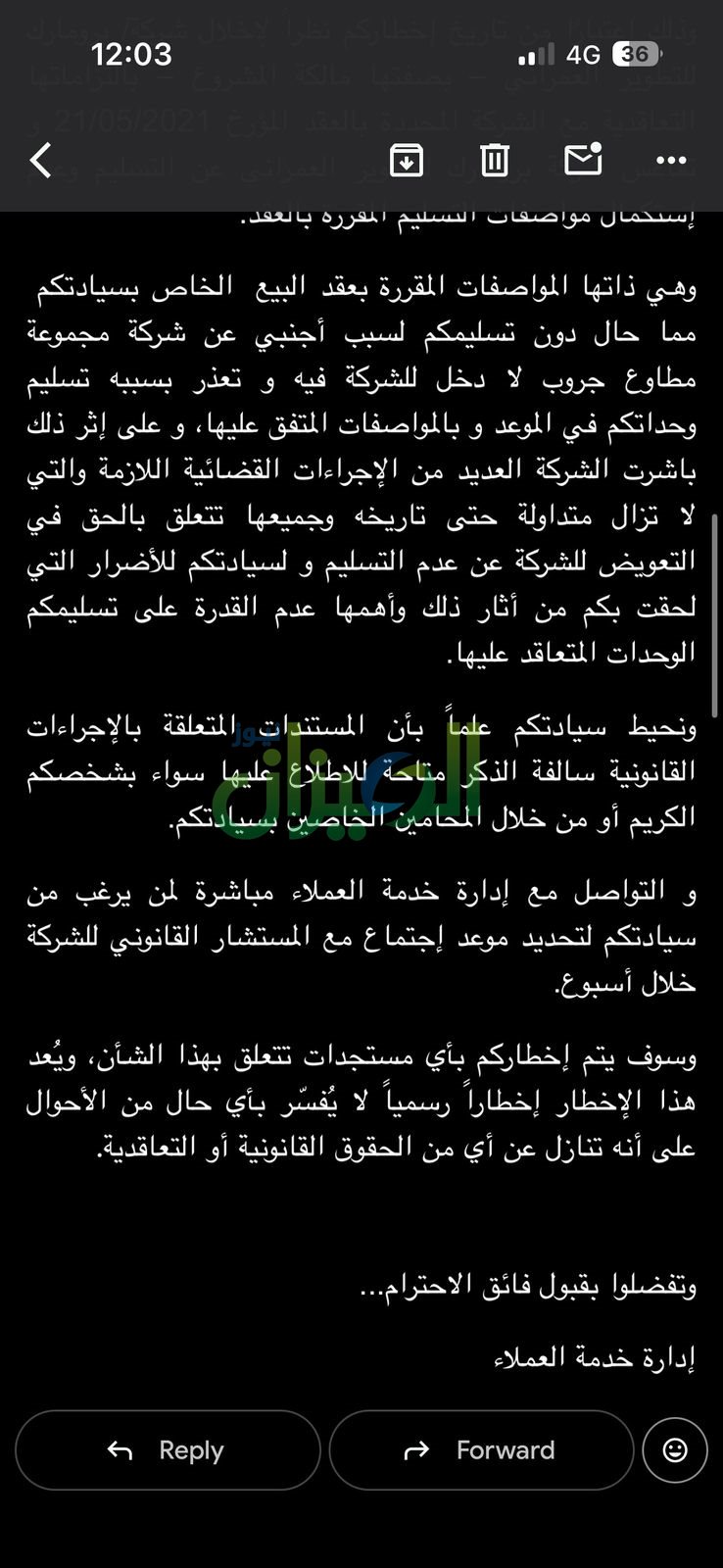Go back to the inbox
The height and width of the screenshot is (1568, 723).
pos(40,160)
